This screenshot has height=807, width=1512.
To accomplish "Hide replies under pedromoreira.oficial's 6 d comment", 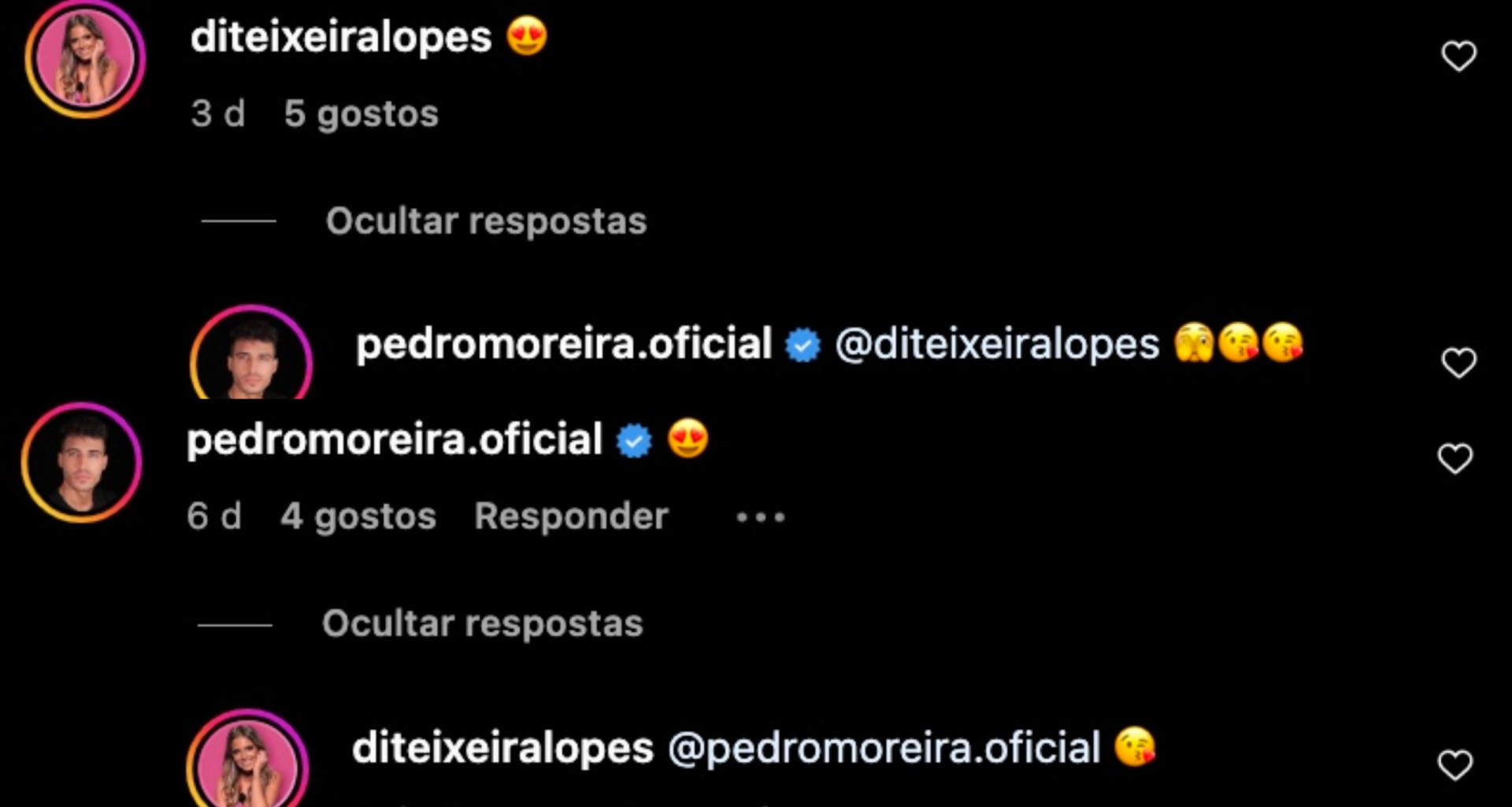I will coord(482,624).
